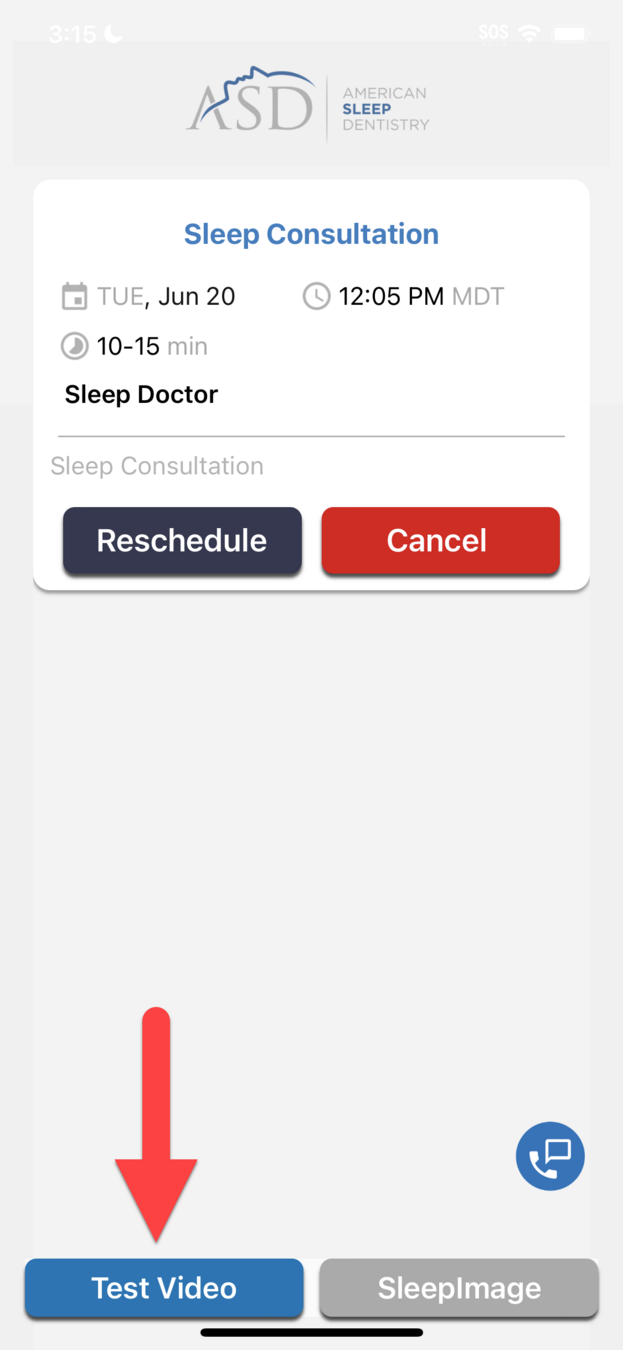
Task: Reschedule the Sleep Consultation appointment
Action: (x=182, y=541)
